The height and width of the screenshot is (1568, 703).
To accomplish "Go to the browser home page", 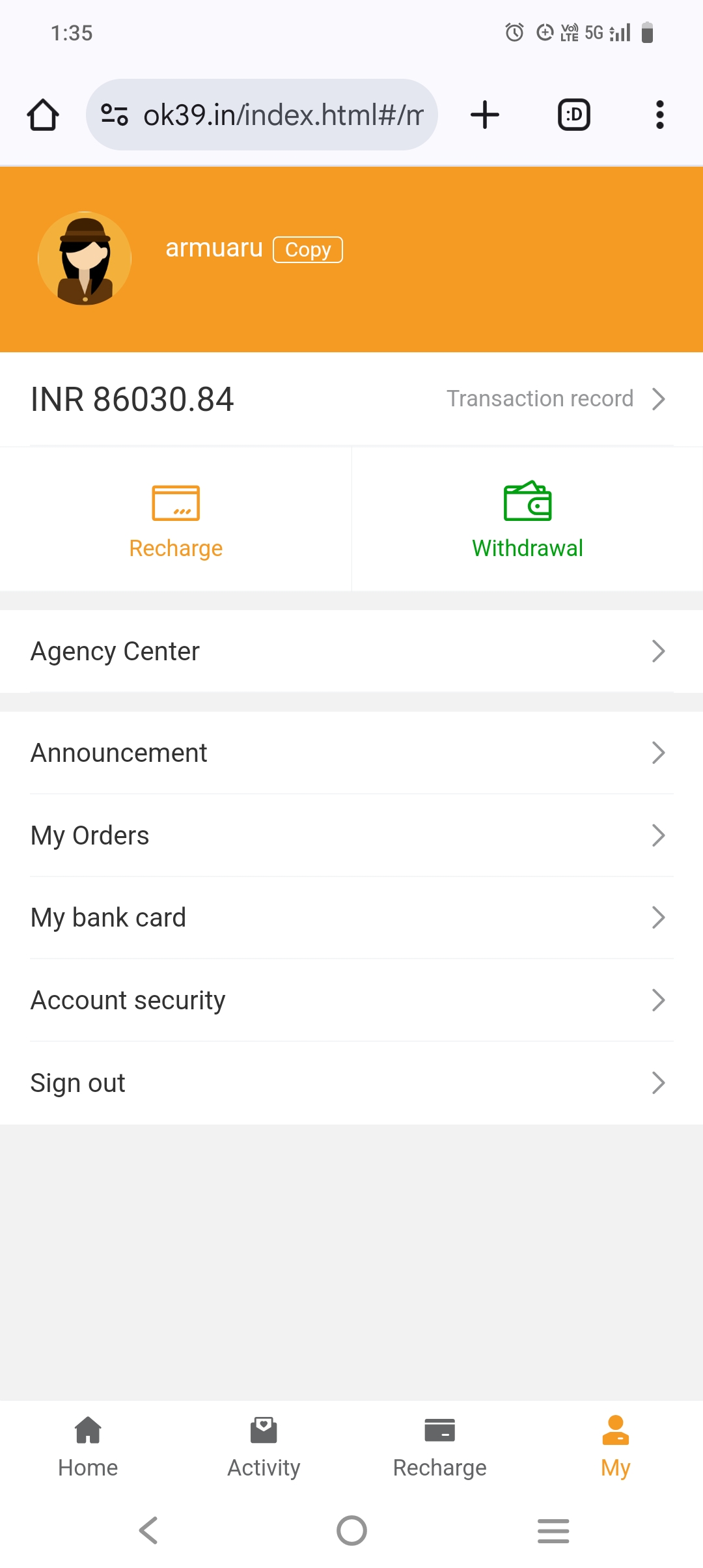I will tap(43, 115).
